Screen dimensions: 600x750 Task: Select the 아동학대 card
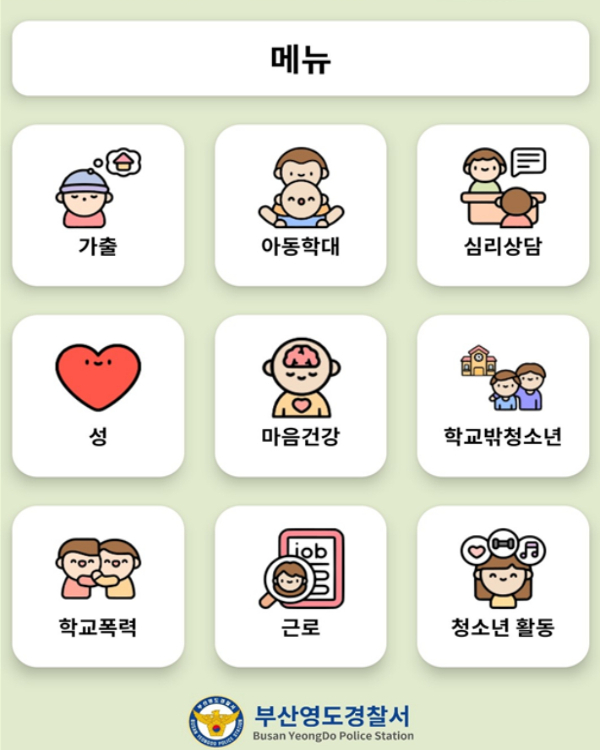pos(300,205)
